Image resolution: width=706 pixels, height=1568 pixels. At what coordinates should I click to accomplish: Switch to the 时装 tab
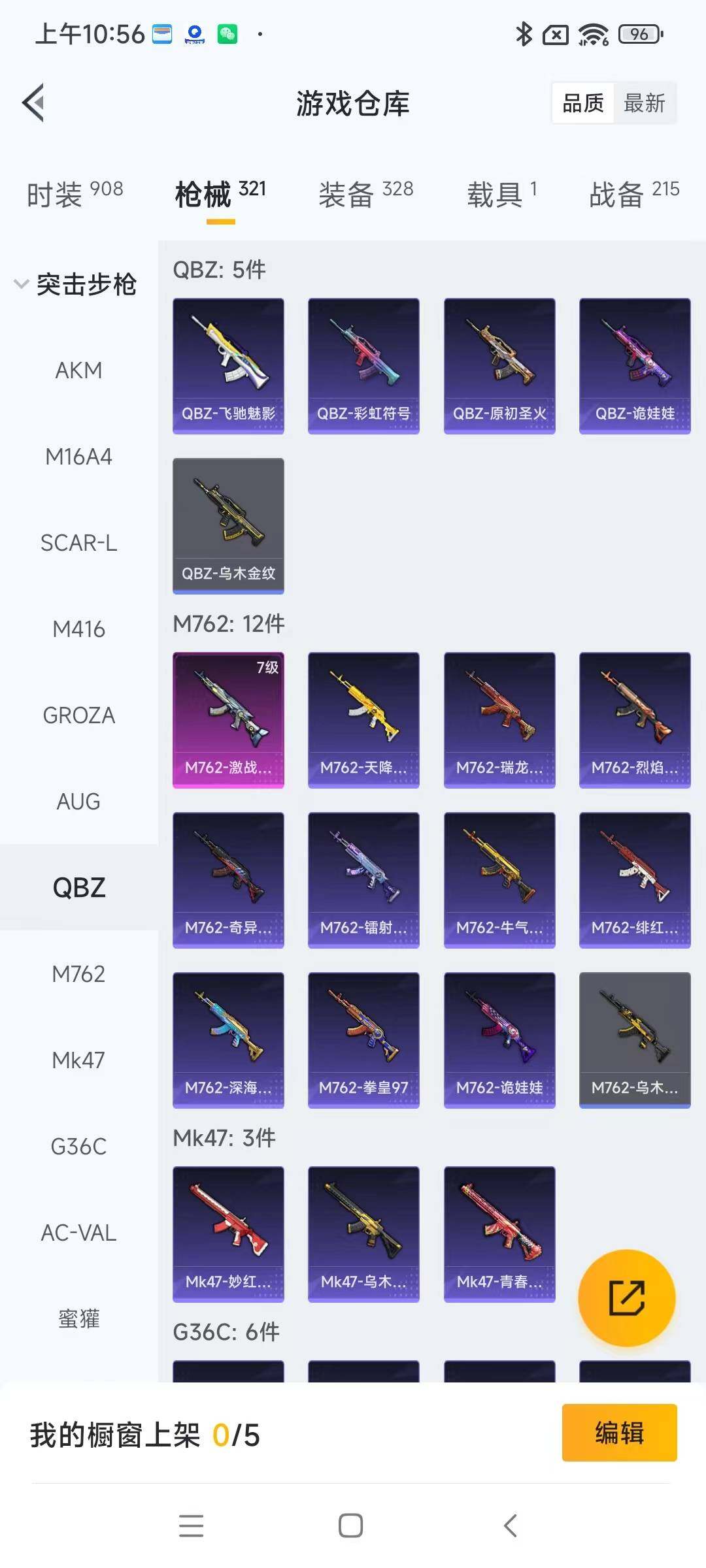(x=75, y=194)
